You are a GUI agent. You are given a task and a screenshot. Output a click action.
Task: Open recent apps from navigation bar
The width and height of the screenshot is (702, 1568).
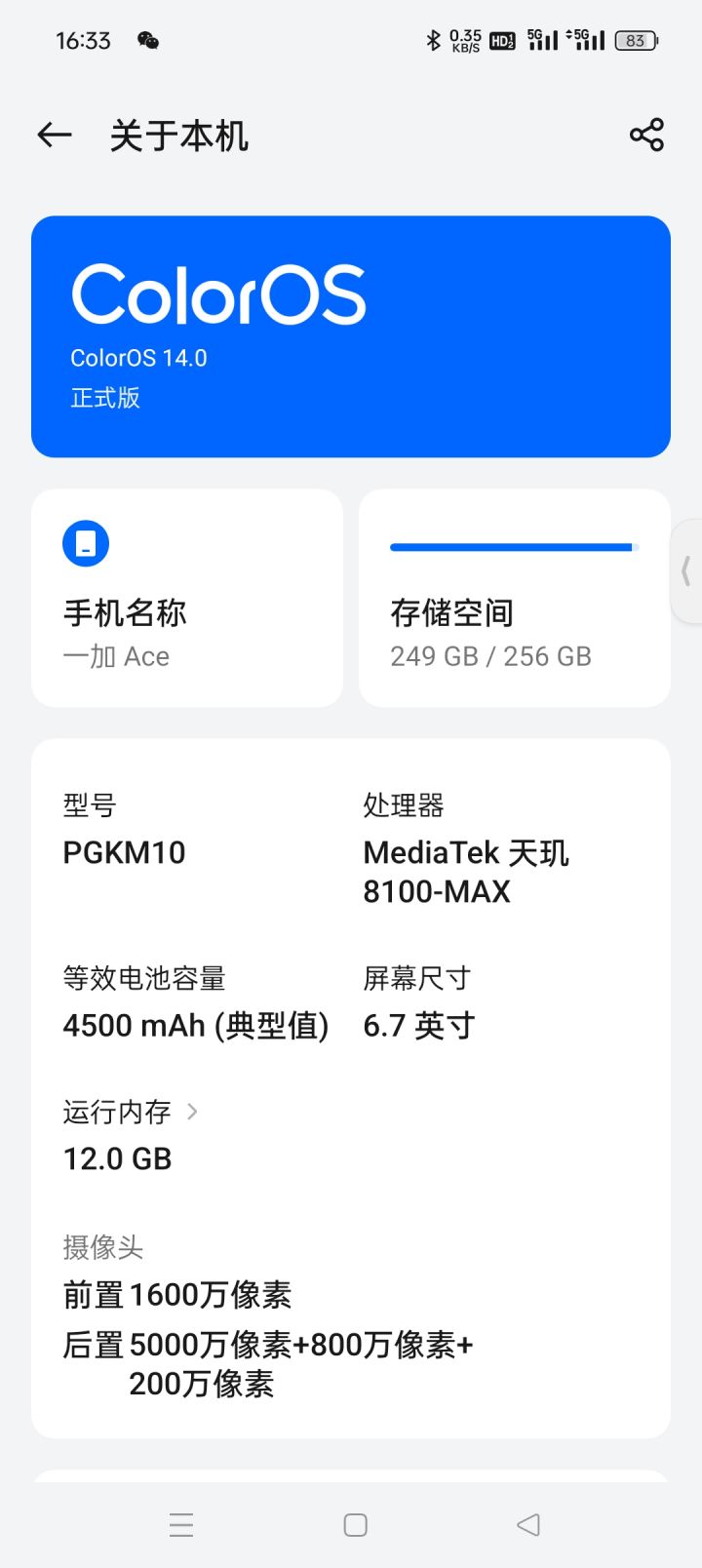point(181,1525)
